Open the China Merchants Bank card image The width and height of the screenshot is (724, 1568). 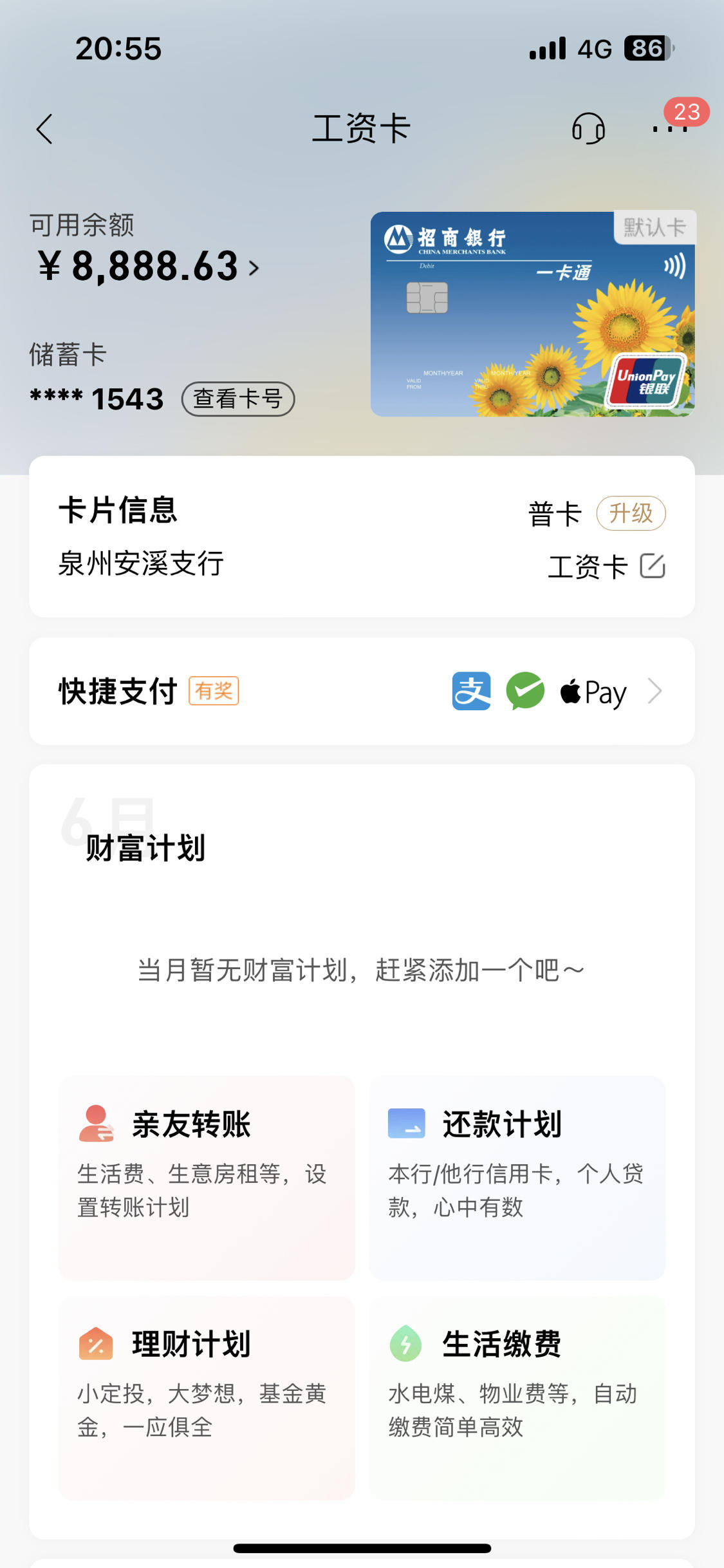tap(533, 314)
